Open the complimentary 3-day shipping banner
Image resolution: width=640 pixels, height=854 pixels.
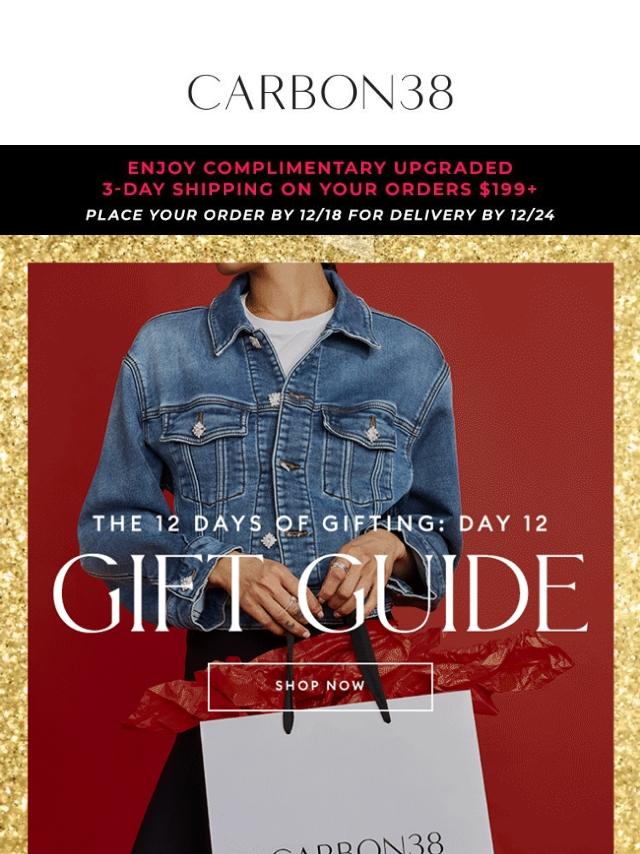[x=320, y=190]
